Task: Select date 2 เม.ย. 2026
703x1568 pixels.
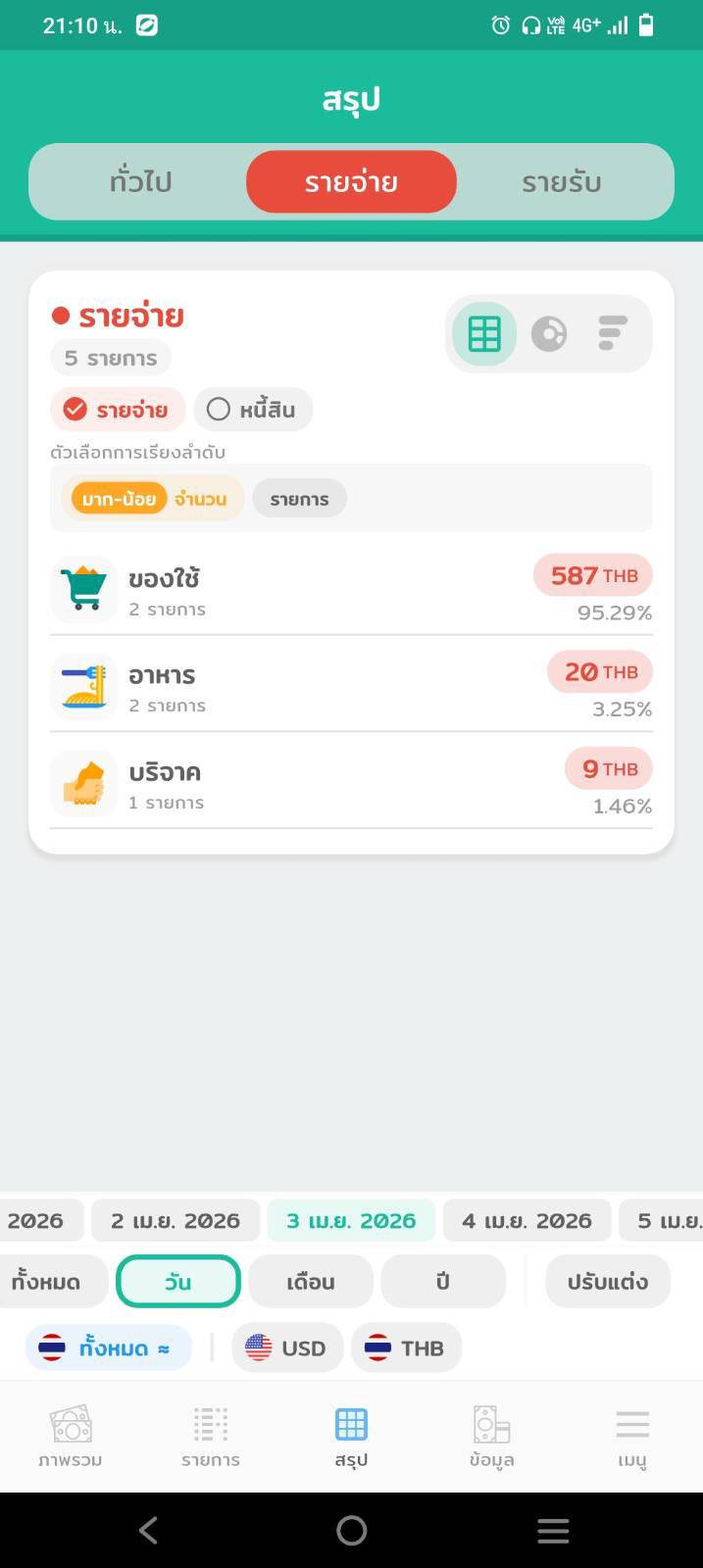Action: click(176, 1221)
